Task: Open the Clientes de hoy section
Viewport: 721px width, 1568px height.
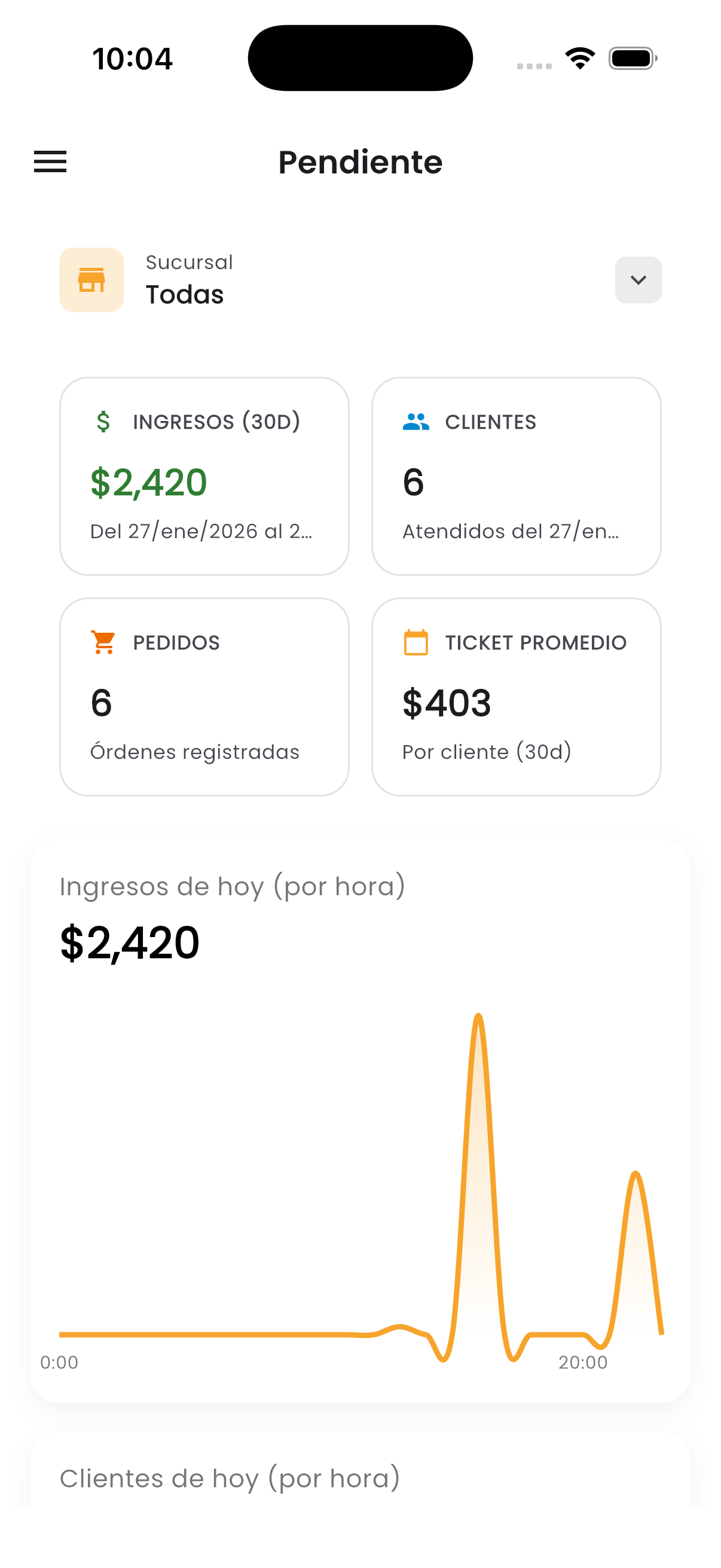Action: (x=230, y=1478)
